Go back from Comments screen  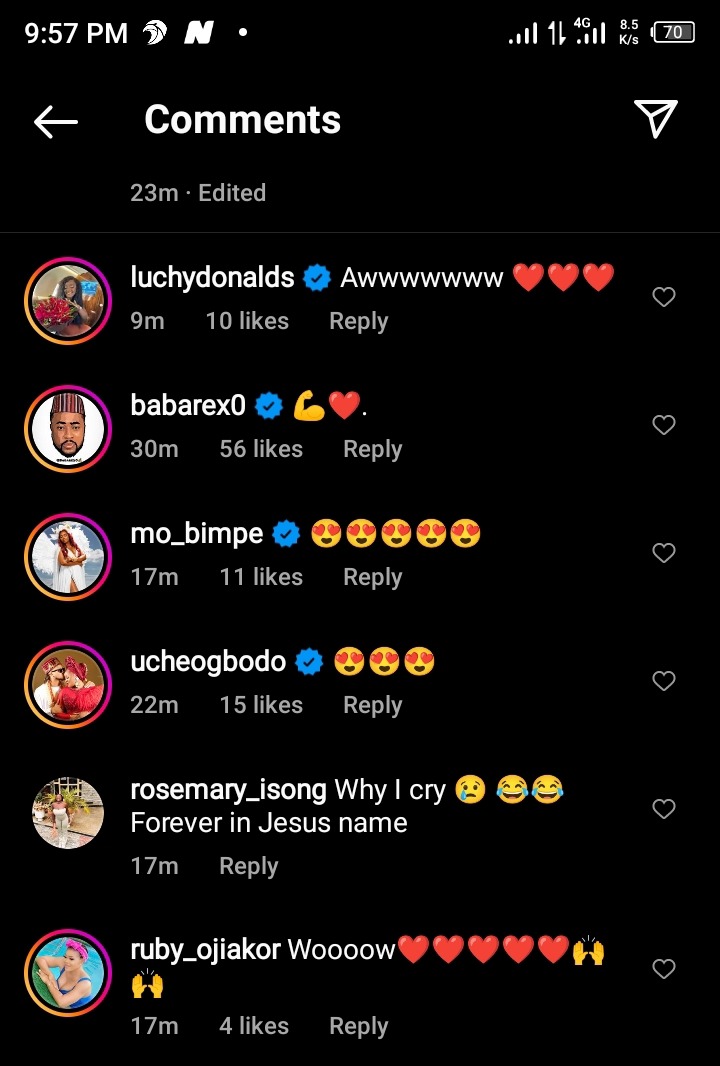click(x=56, y=122)
